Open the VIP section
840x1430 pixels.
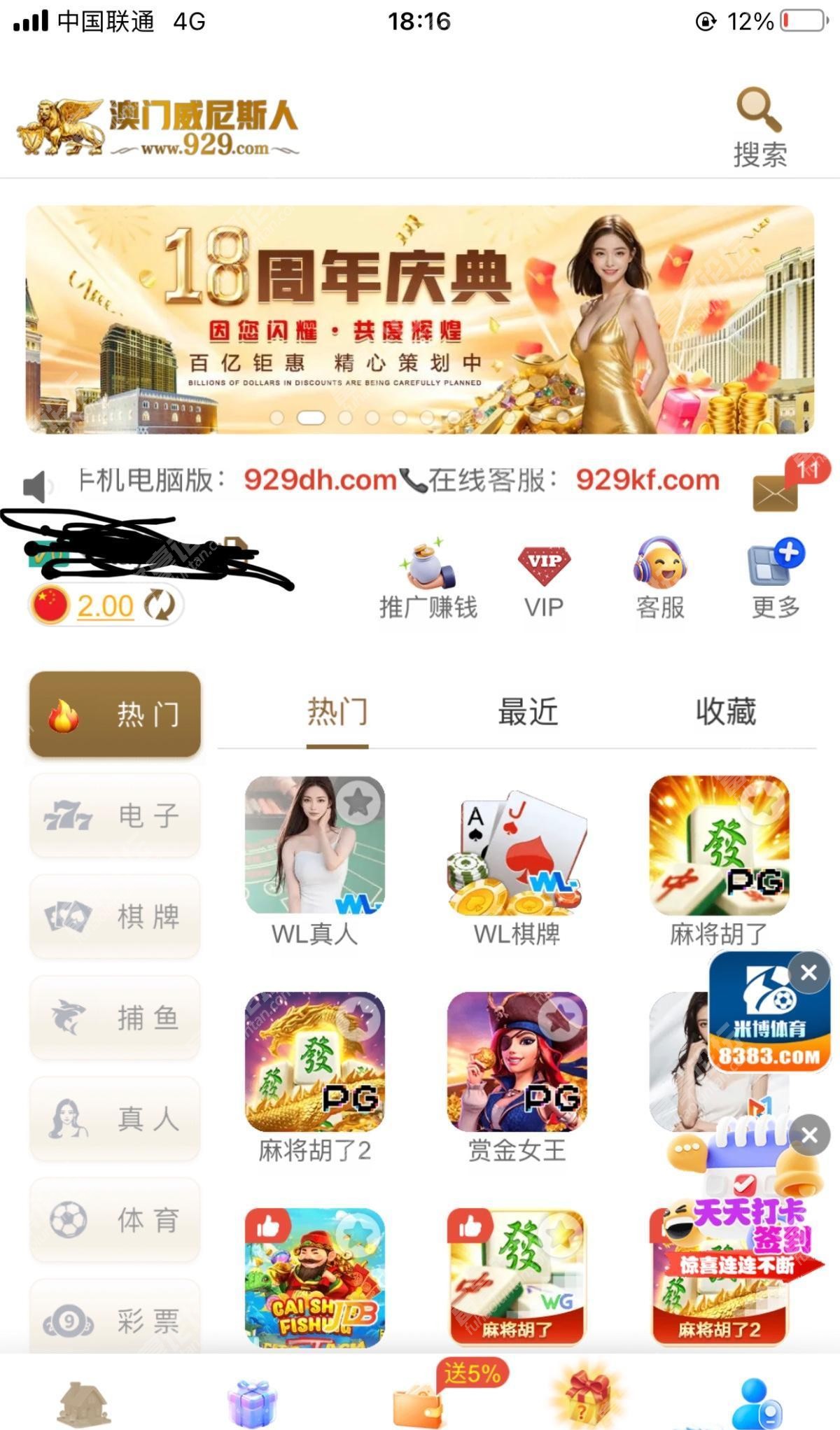(544, 579)
